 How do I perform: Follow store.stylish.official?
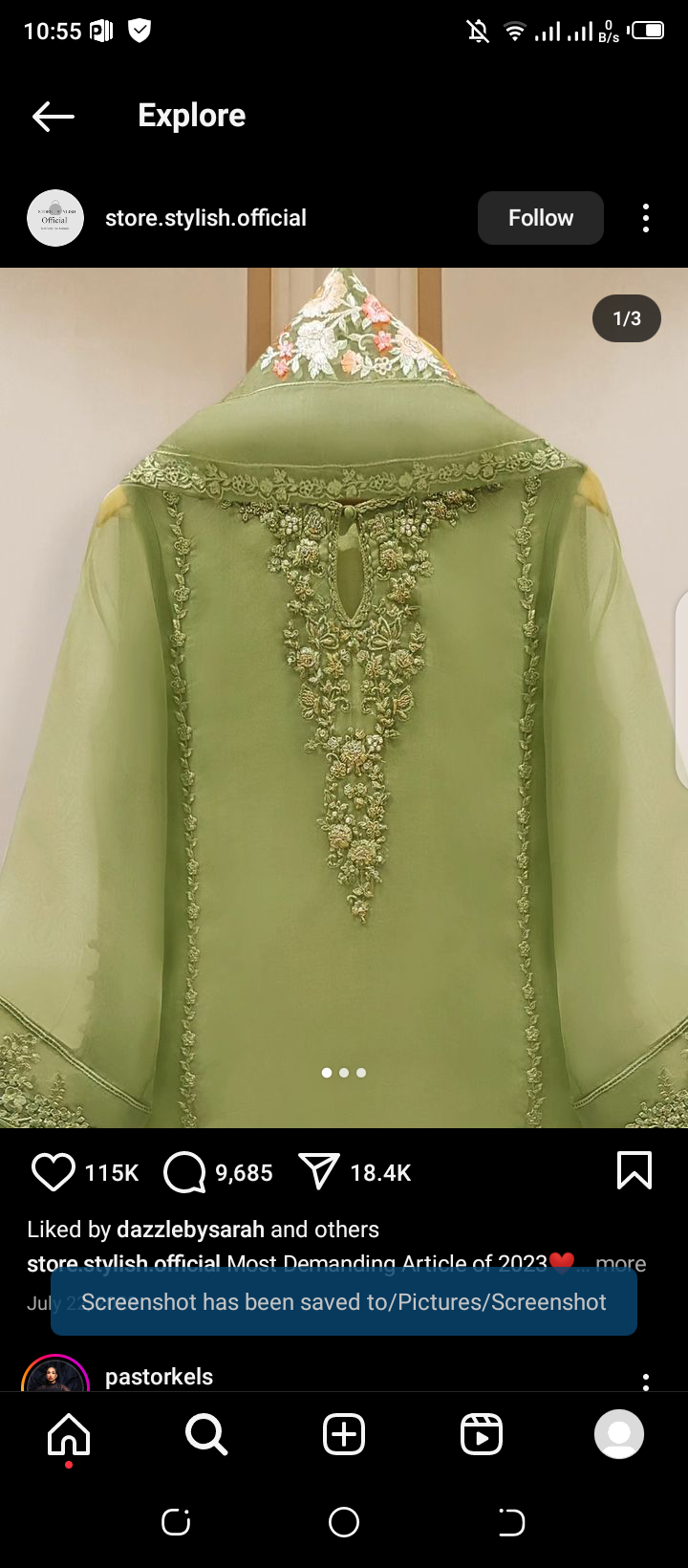pos(540,218)
